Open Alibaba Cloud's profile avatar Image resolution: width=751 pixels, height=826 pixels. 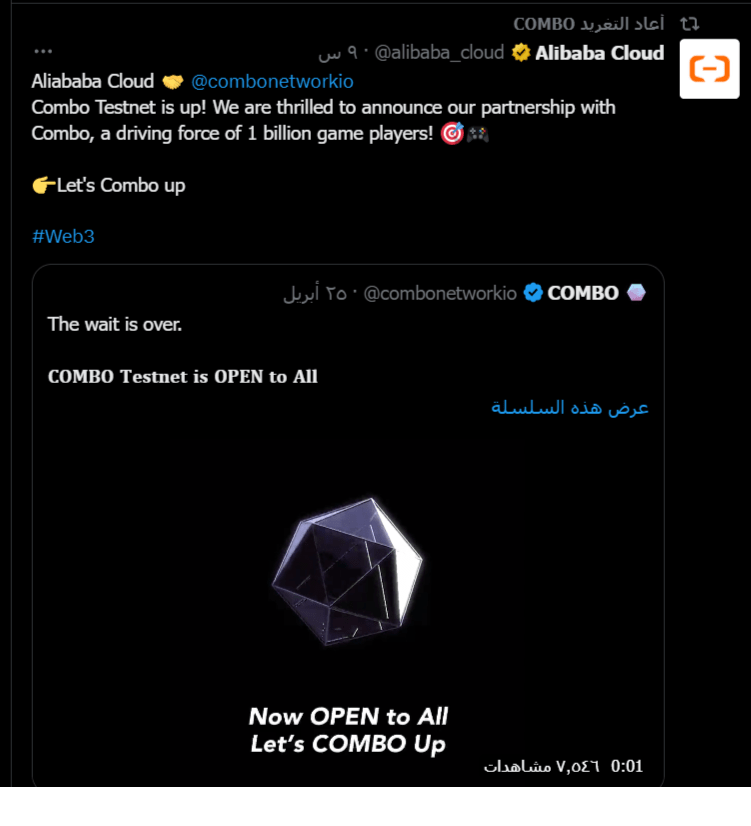tap(709, 69)
